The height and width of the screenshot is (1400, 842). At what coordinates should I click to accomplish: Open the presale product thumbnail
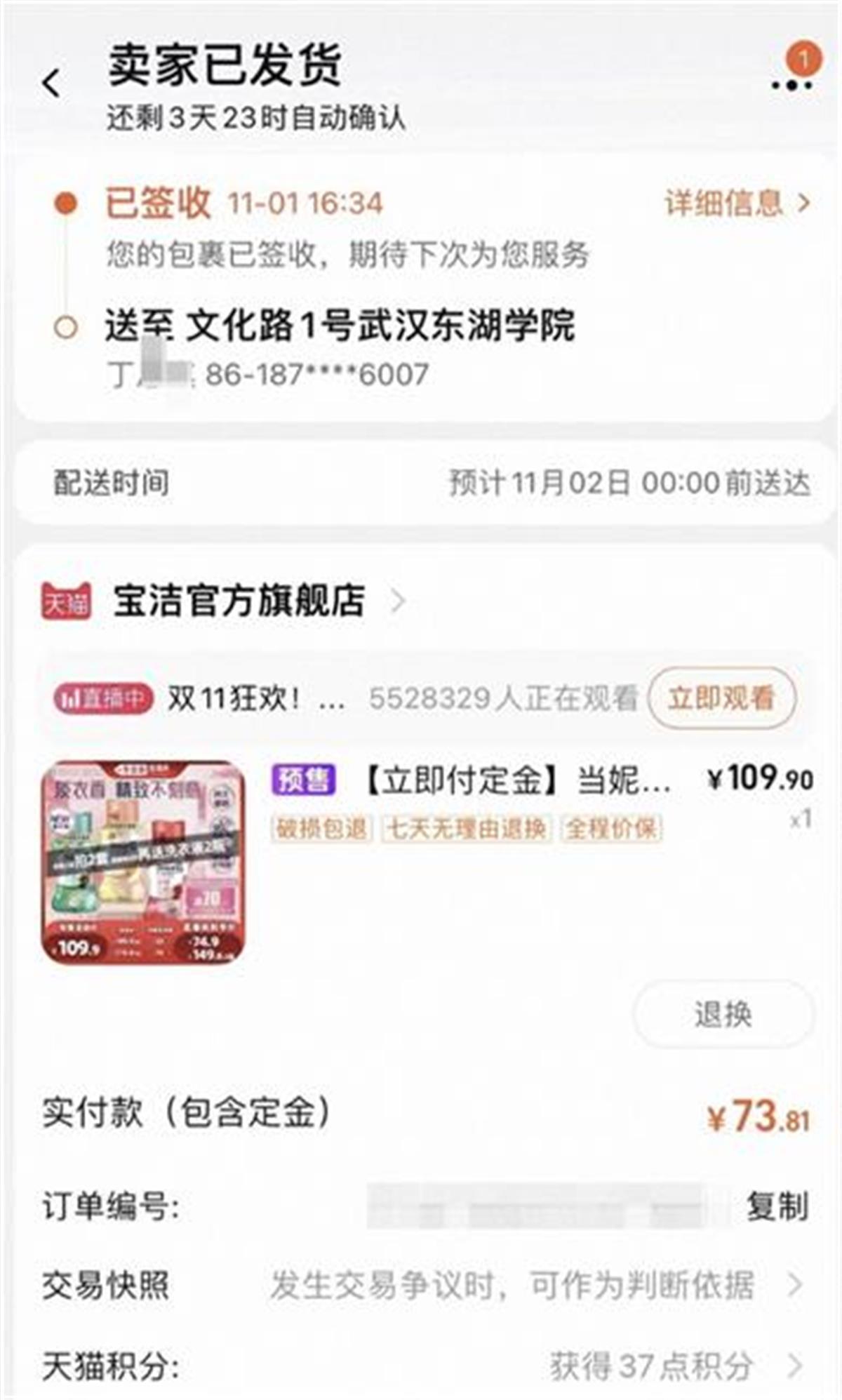point(143,862)
